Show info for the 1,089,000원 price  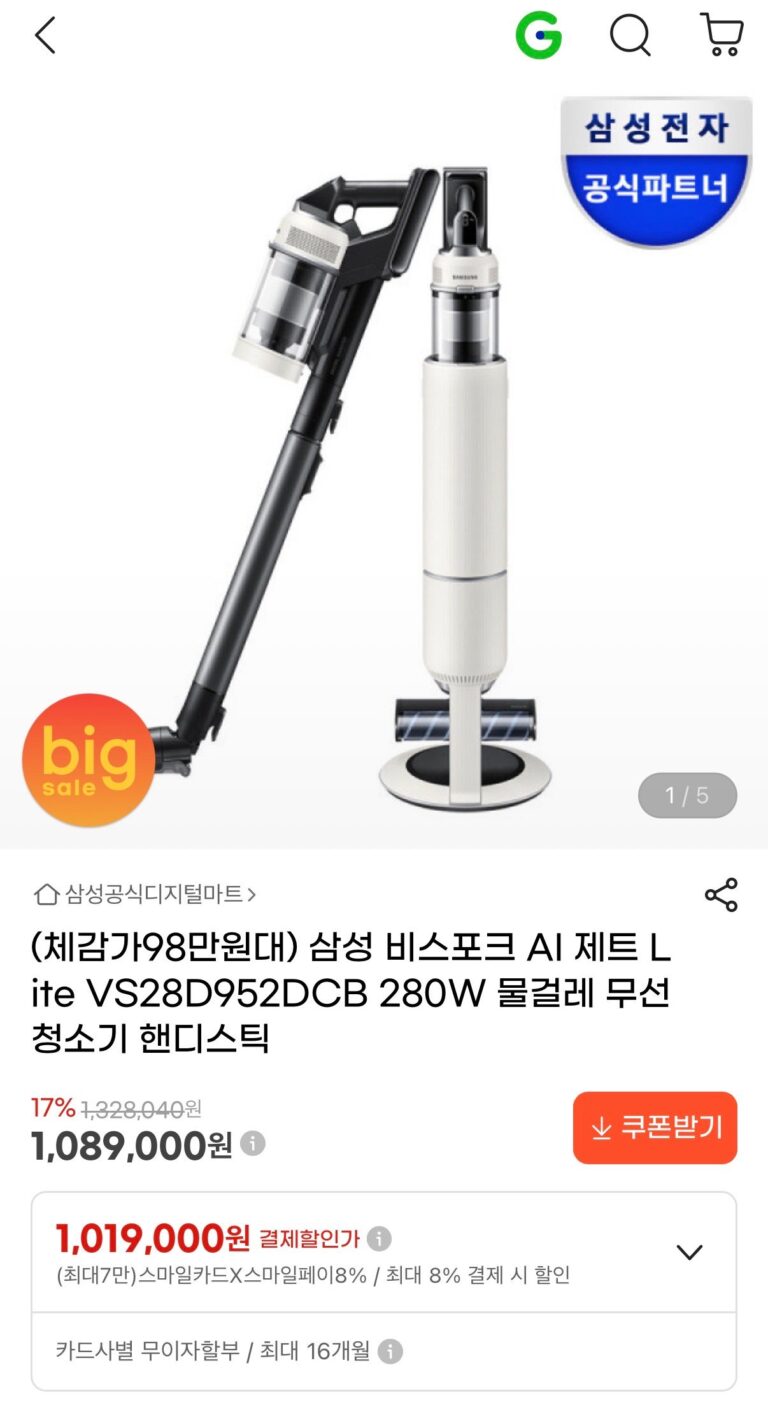tap(253, 1143)
